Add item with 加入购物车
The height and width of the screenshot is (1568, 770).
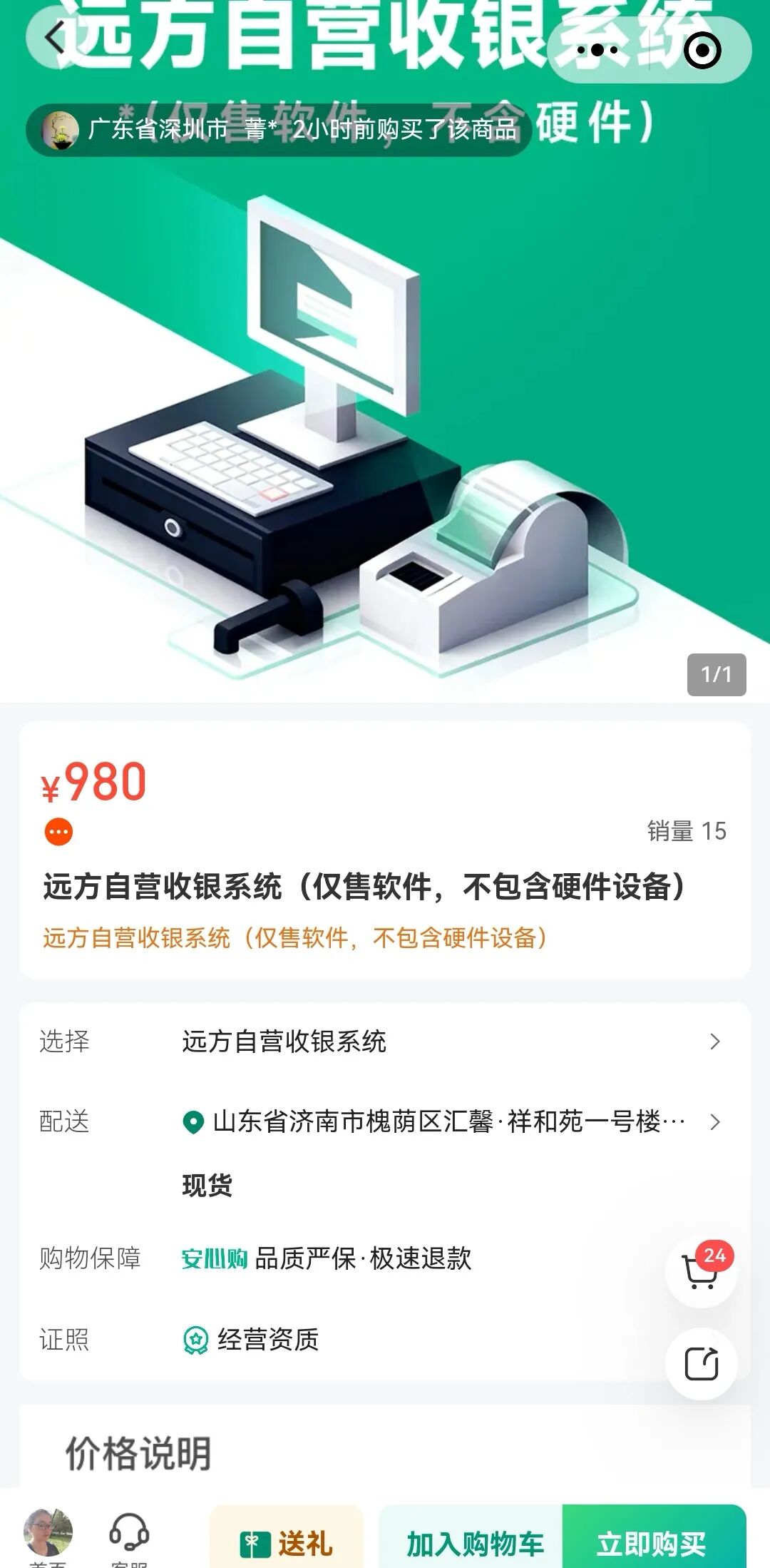click(473, 1544)
